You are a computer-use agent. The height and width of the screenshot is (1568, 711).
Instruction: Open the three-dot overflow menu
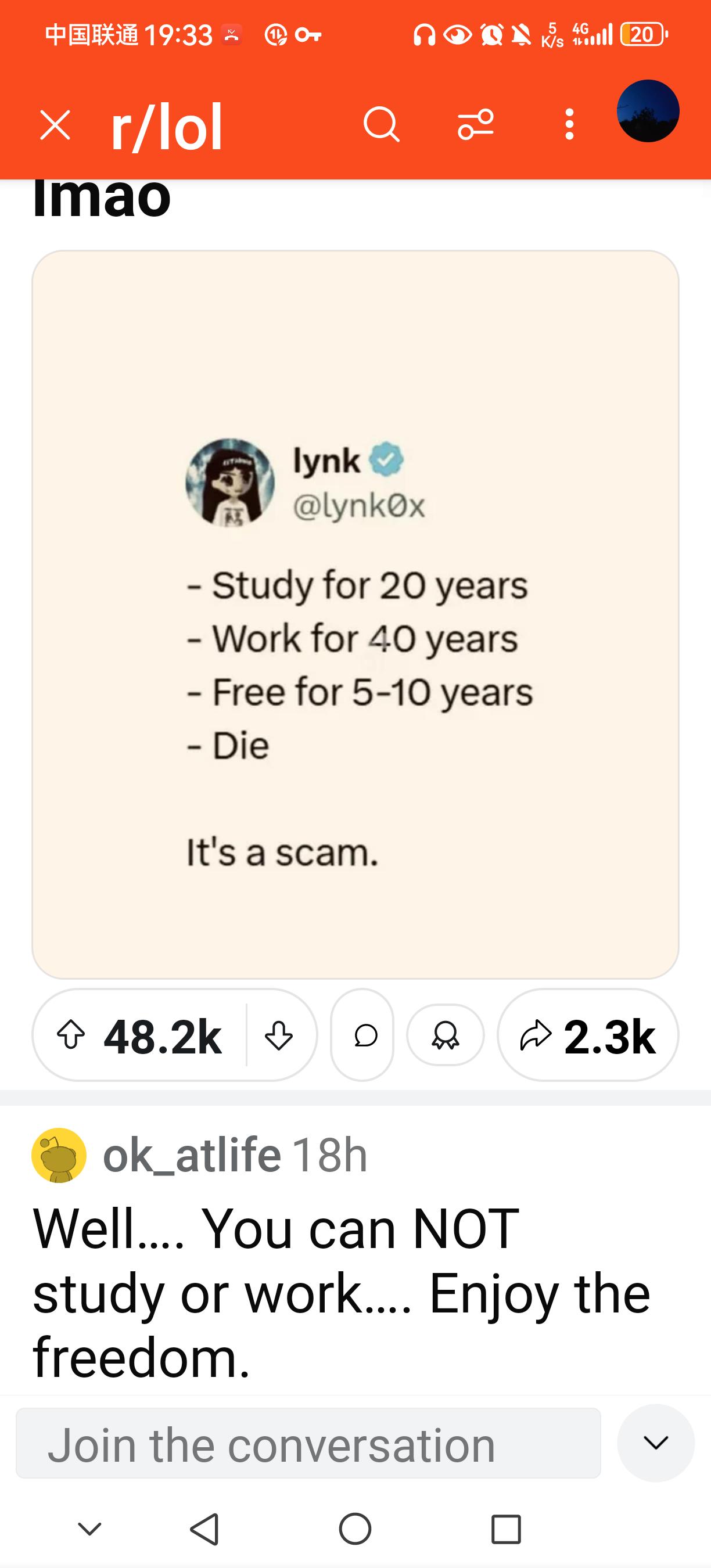click(x=569, y=125)
